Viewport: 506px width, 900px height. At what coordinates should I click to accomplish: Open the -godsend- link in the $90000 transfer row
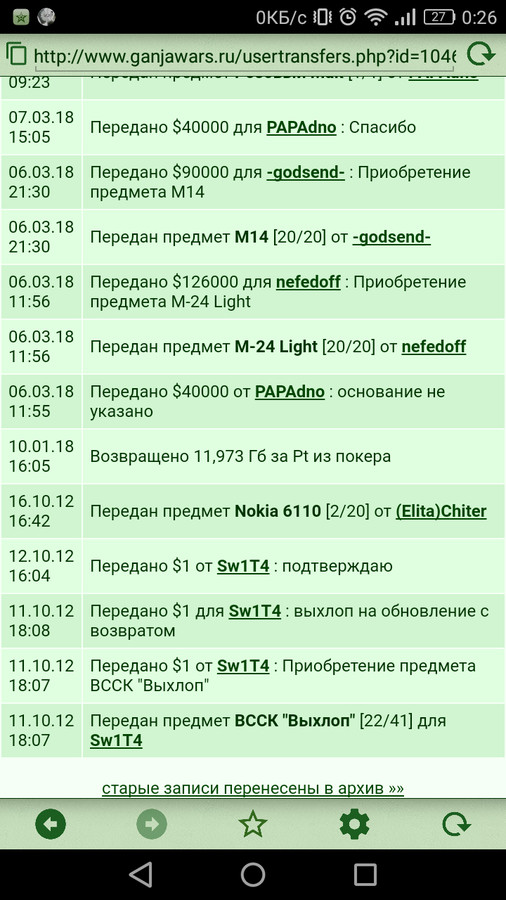tap(305, 172)
